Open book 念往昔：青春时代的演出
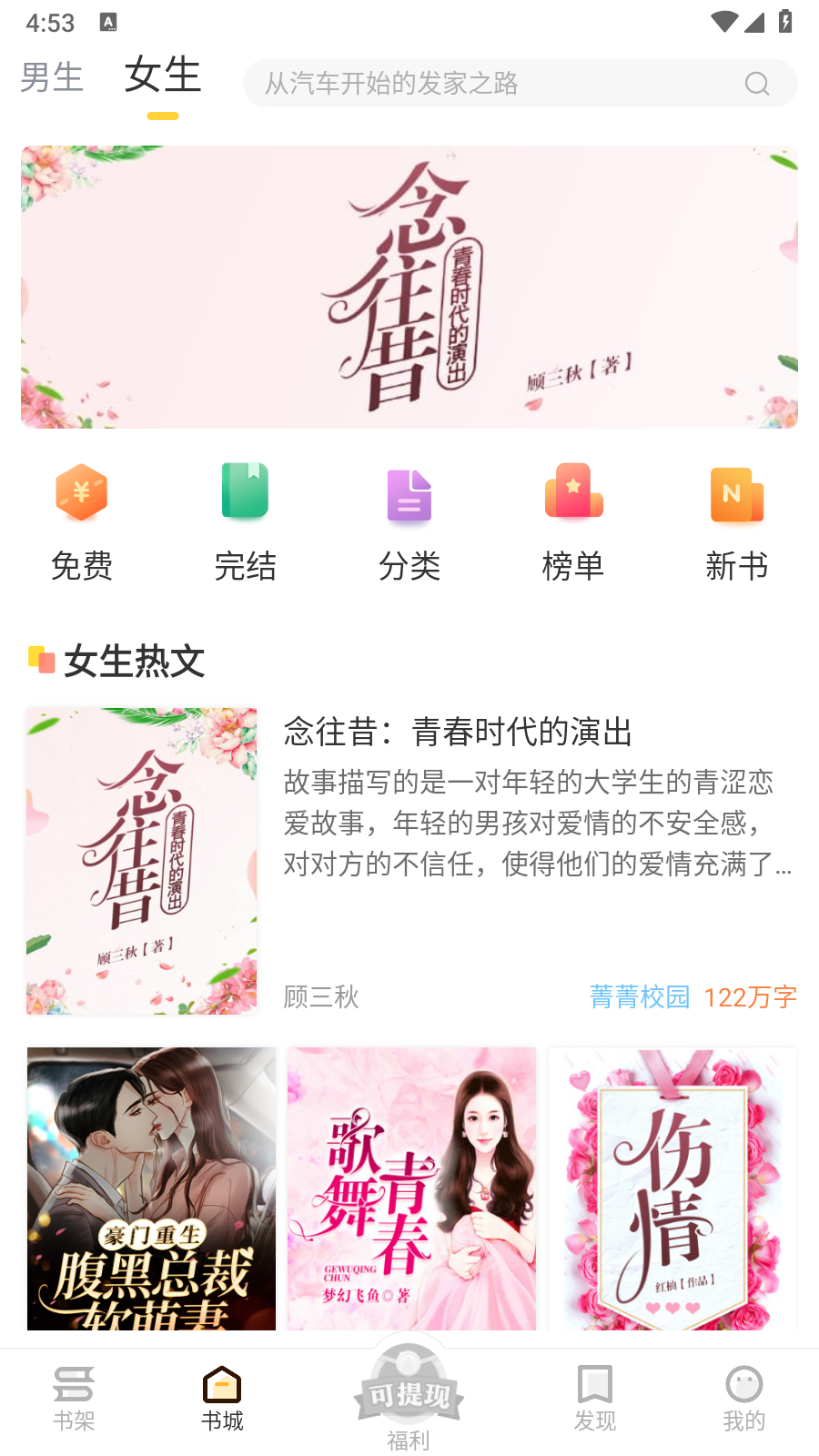The width and height of the screenshot is (819, 1456). (459, 732)
